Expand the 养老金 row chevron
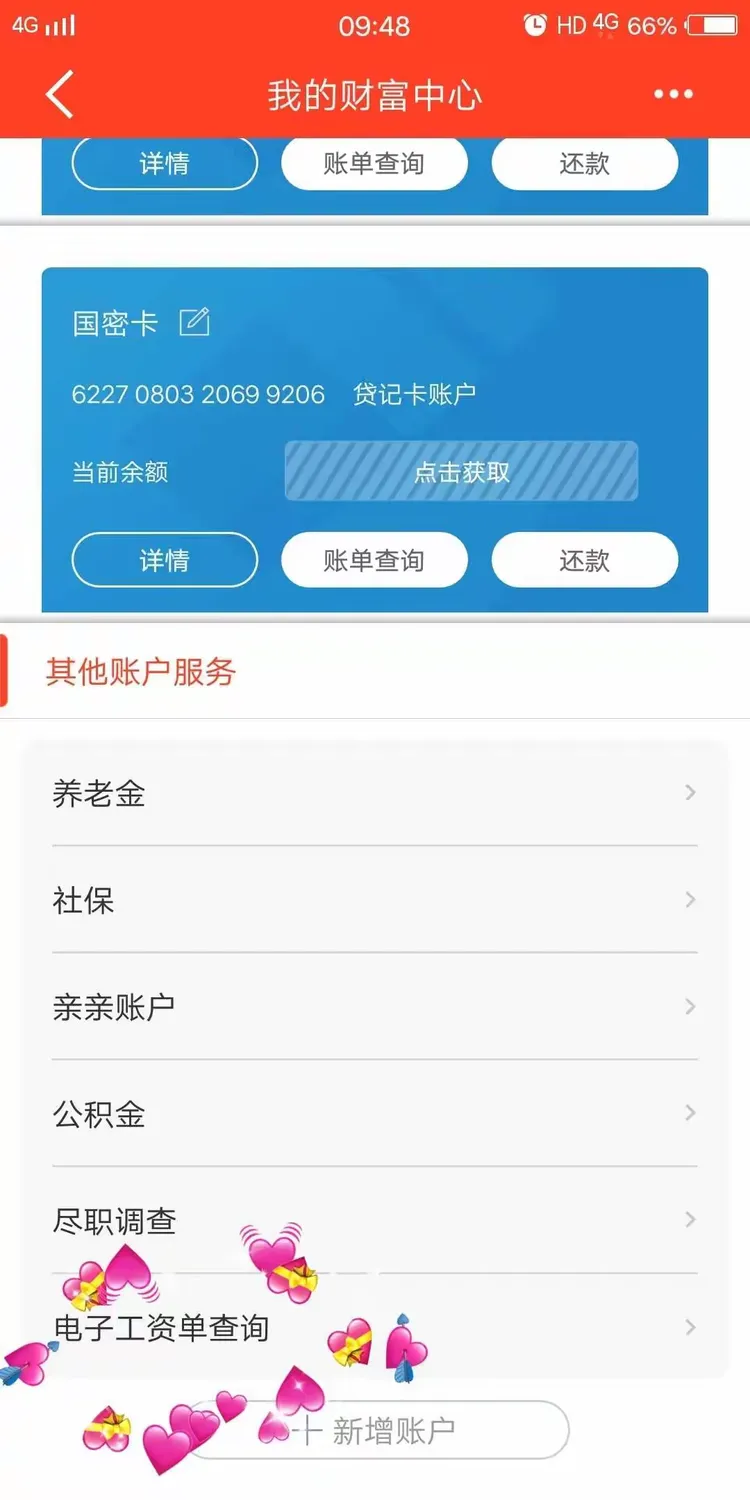The image size is (750, 1500). click(690, 793)
